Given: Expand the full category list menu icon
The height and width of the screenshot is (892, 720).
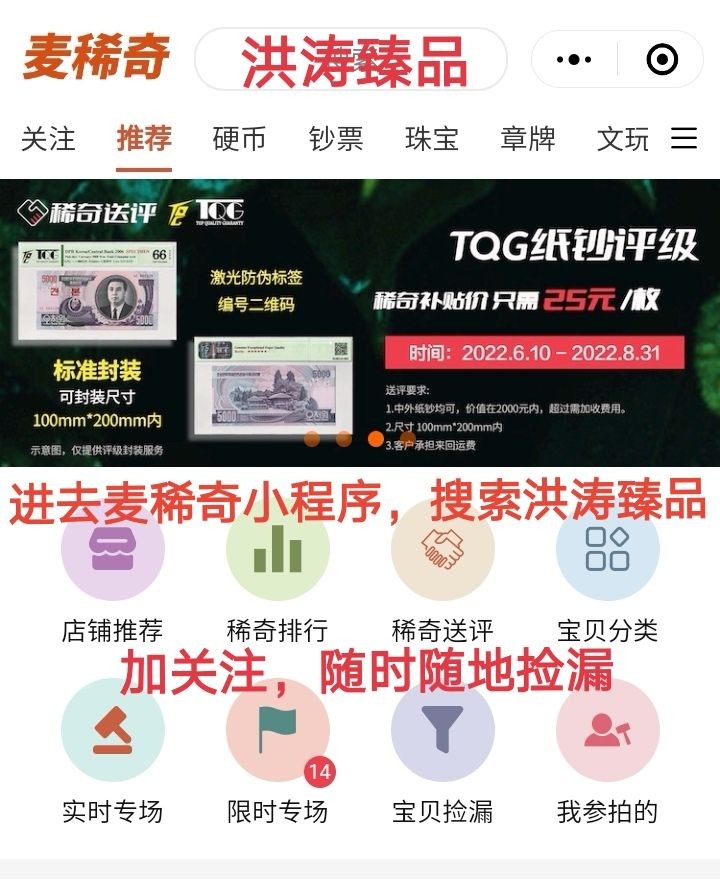Looking at the screenshot, I should [x=684, y=139].
